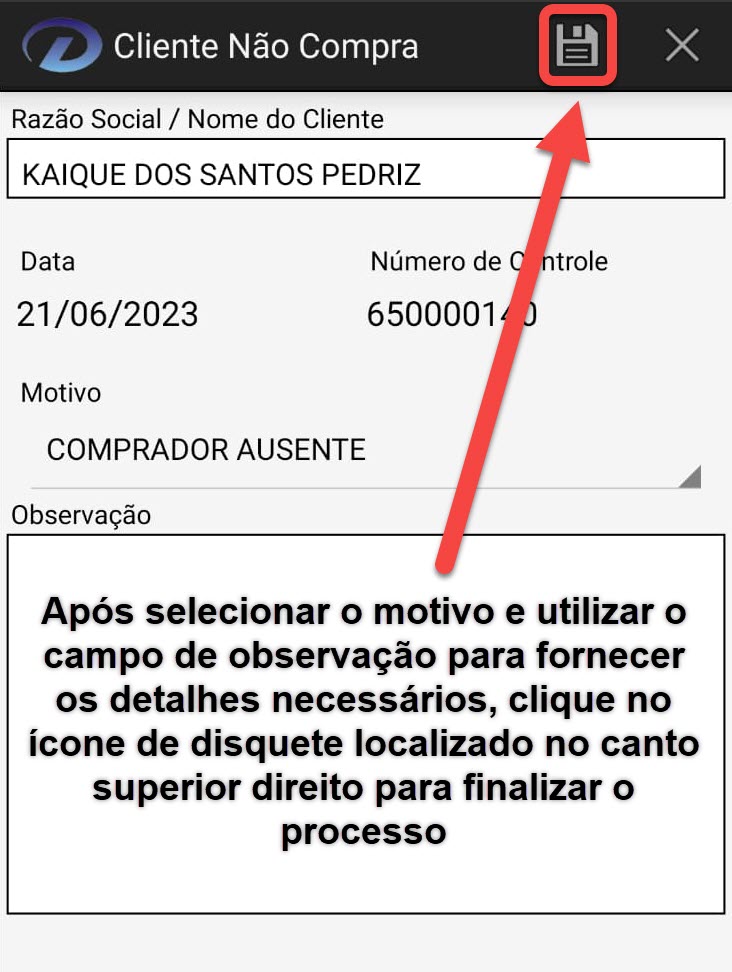Image resolution: width=732 pixels, height=972 pixels.
Task: Expand the Motivo dropdown
Action: [365, 451]
